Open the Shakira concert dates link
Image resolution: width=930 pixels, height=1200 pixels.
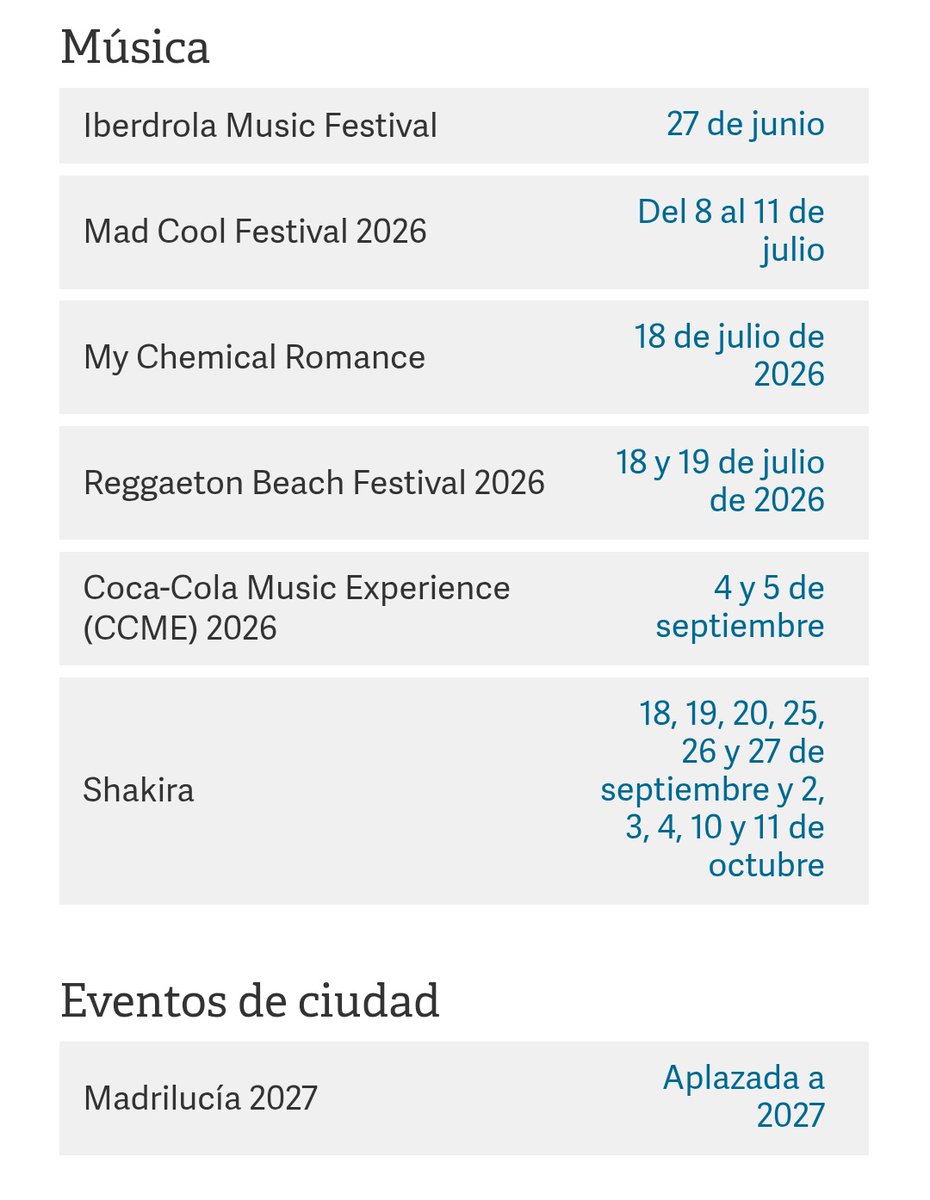point(713,790)
